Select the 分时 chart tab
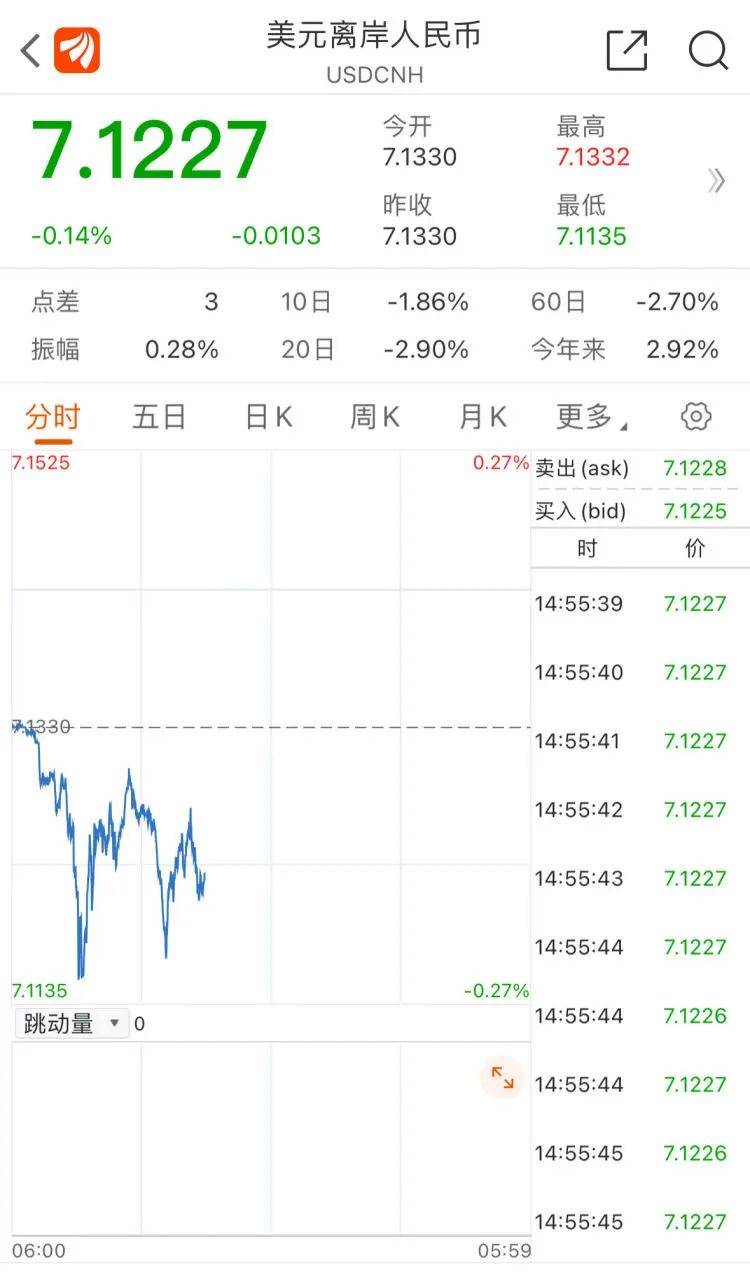Image resolution: width=750 pixels, height=1281 pixels. click(x=52, y=417)
